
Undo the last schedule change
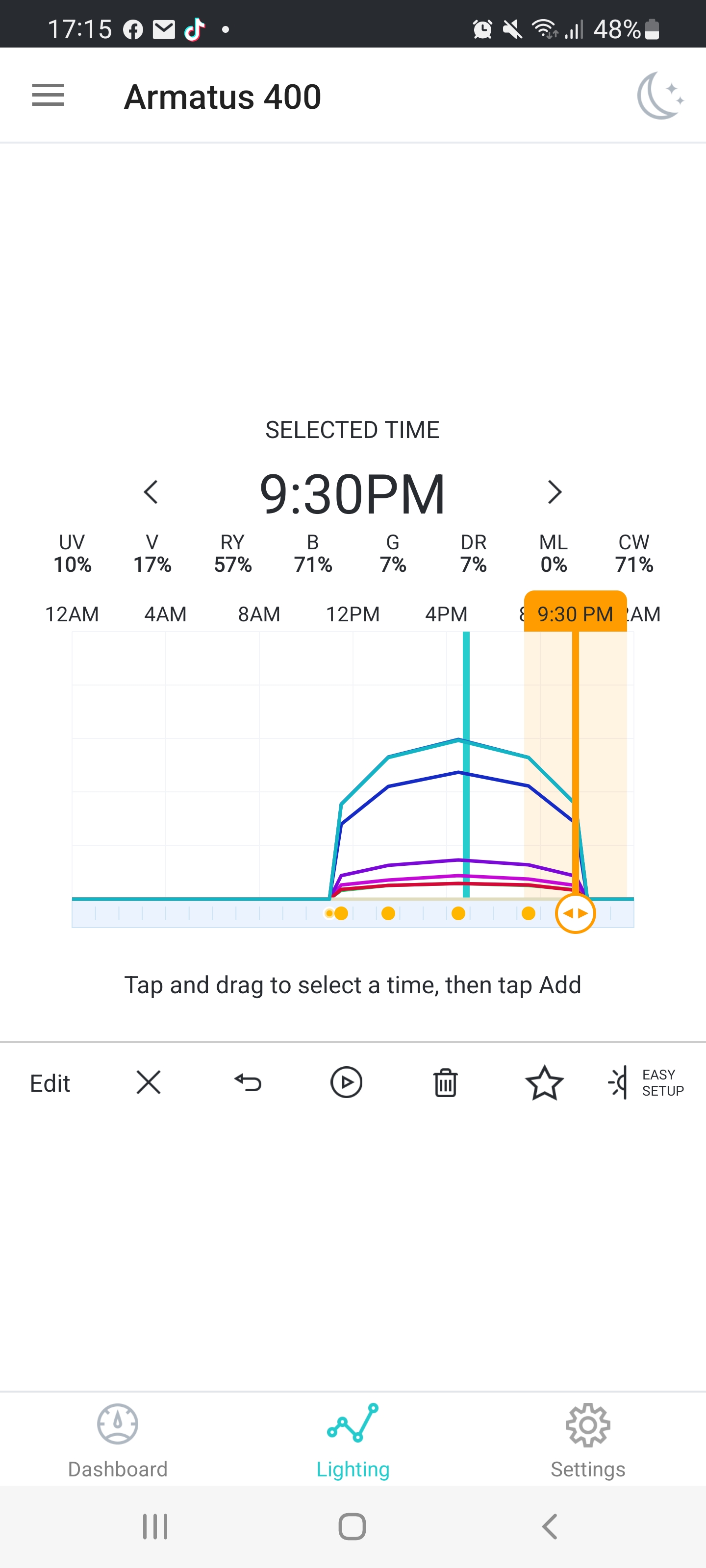[247, 1083]
